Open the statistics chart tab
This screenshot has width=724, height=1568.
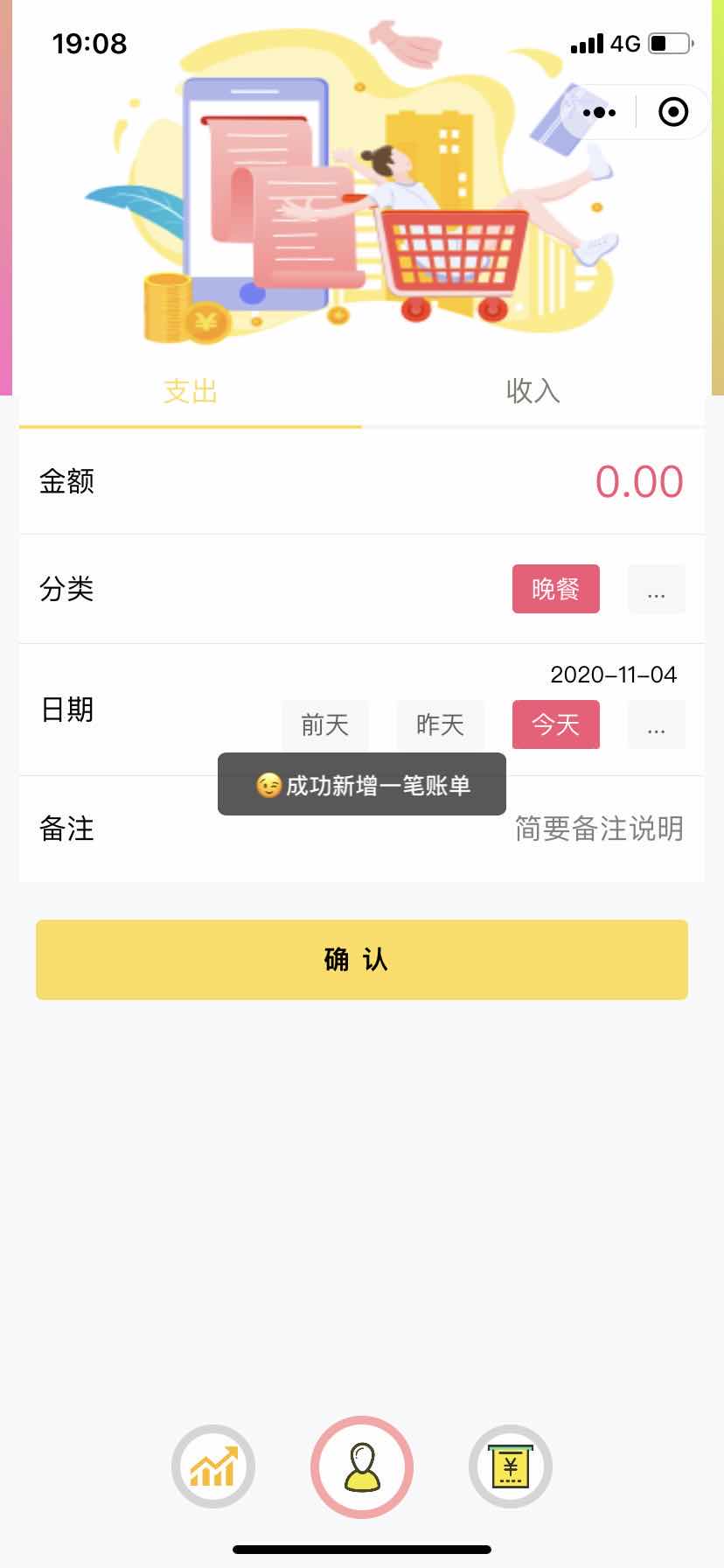213,1466
